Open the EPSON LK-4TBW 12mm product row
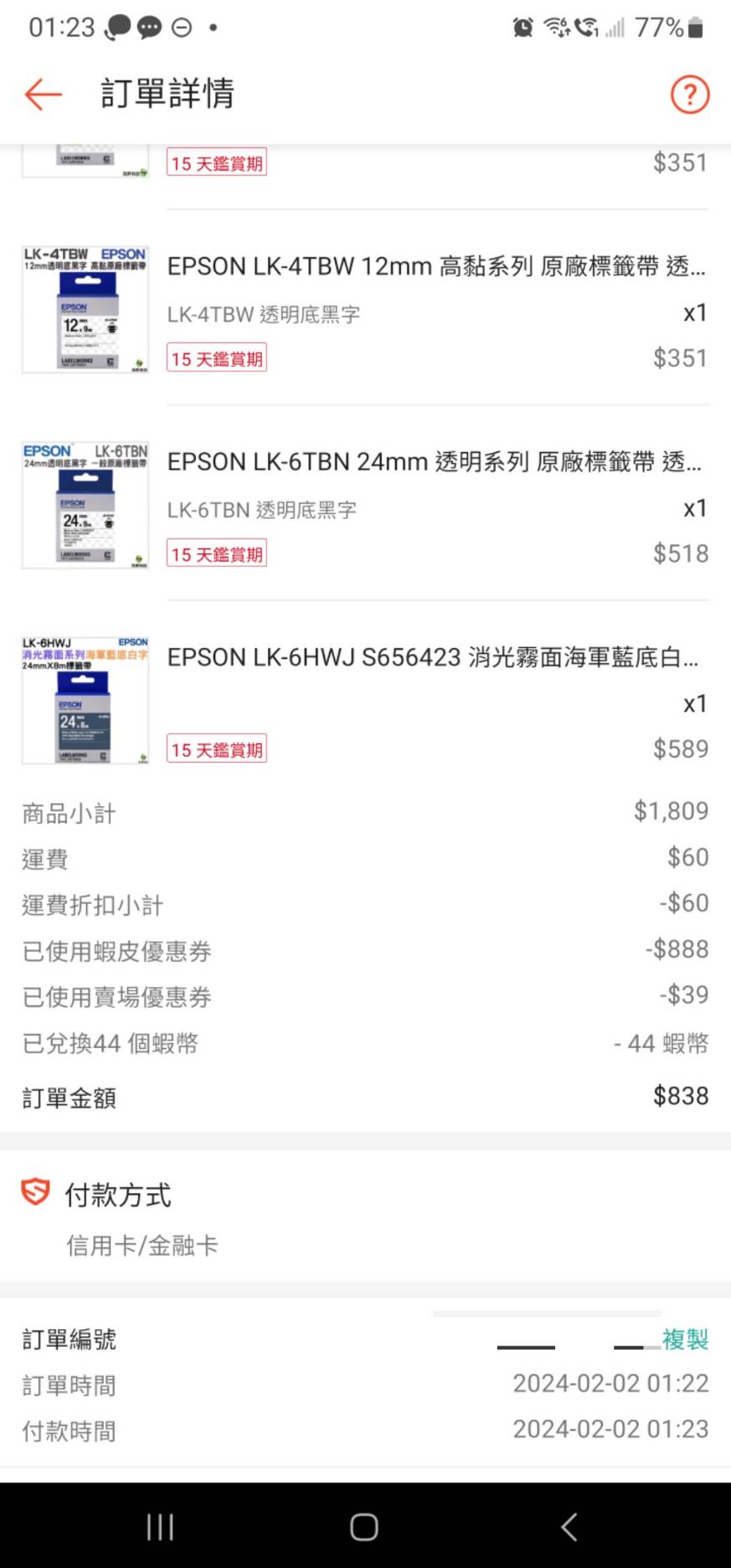The image size is (731, 1568). pos(435,267)
